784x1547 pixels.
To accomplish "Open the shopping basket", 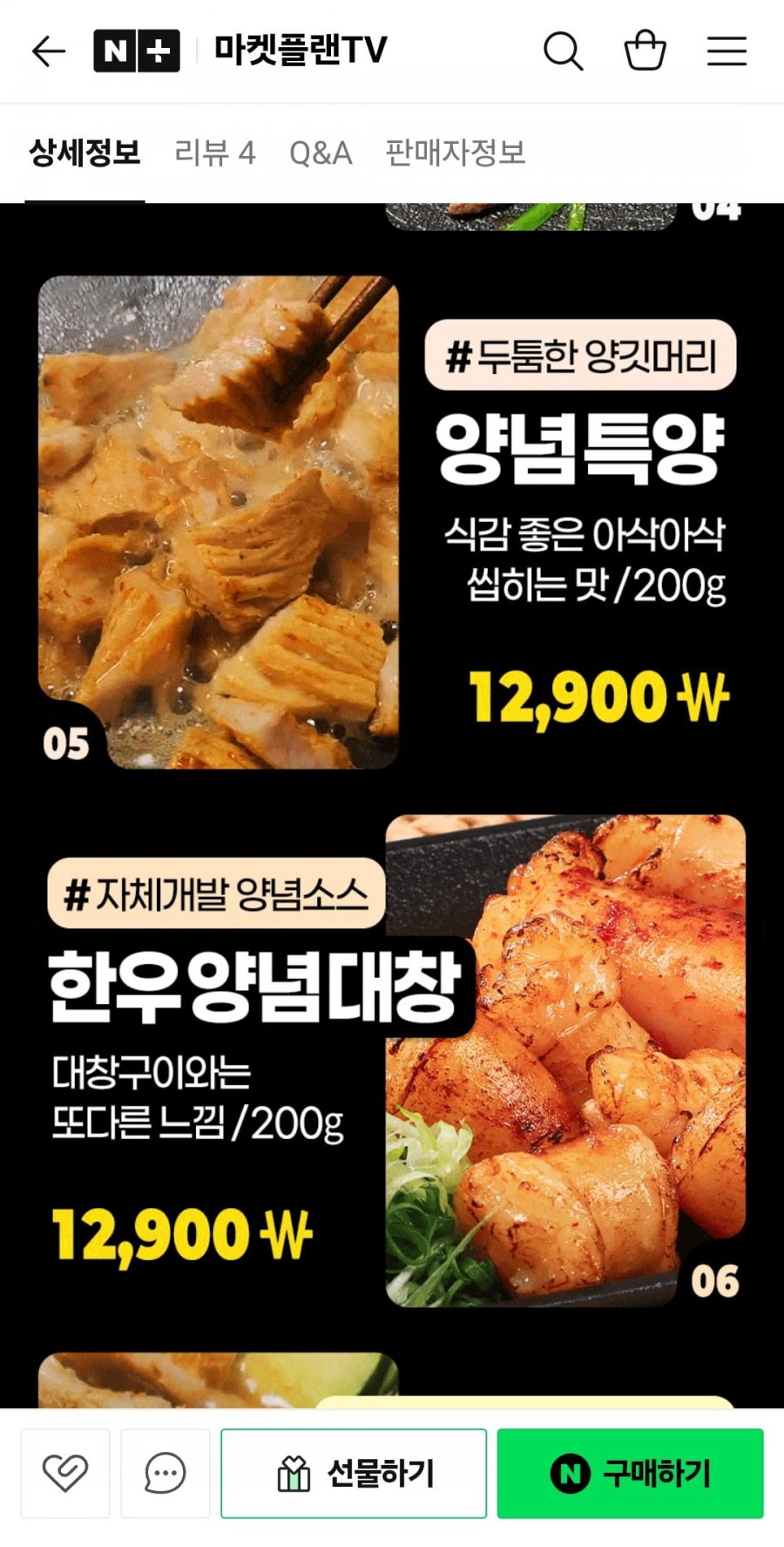I will tap(645, 51).
